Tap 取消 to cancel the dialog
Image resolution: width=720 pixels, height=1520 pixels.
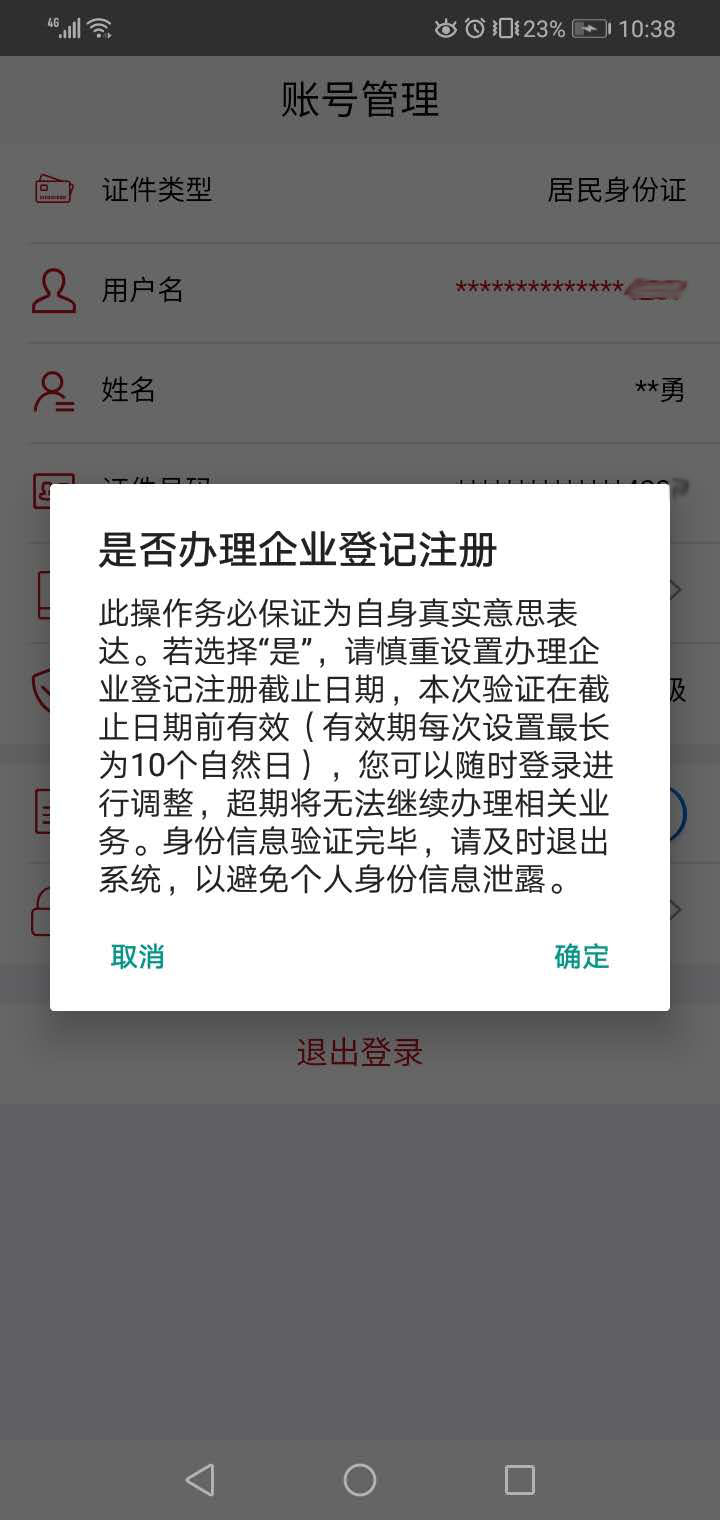click(x=137, y=957)
